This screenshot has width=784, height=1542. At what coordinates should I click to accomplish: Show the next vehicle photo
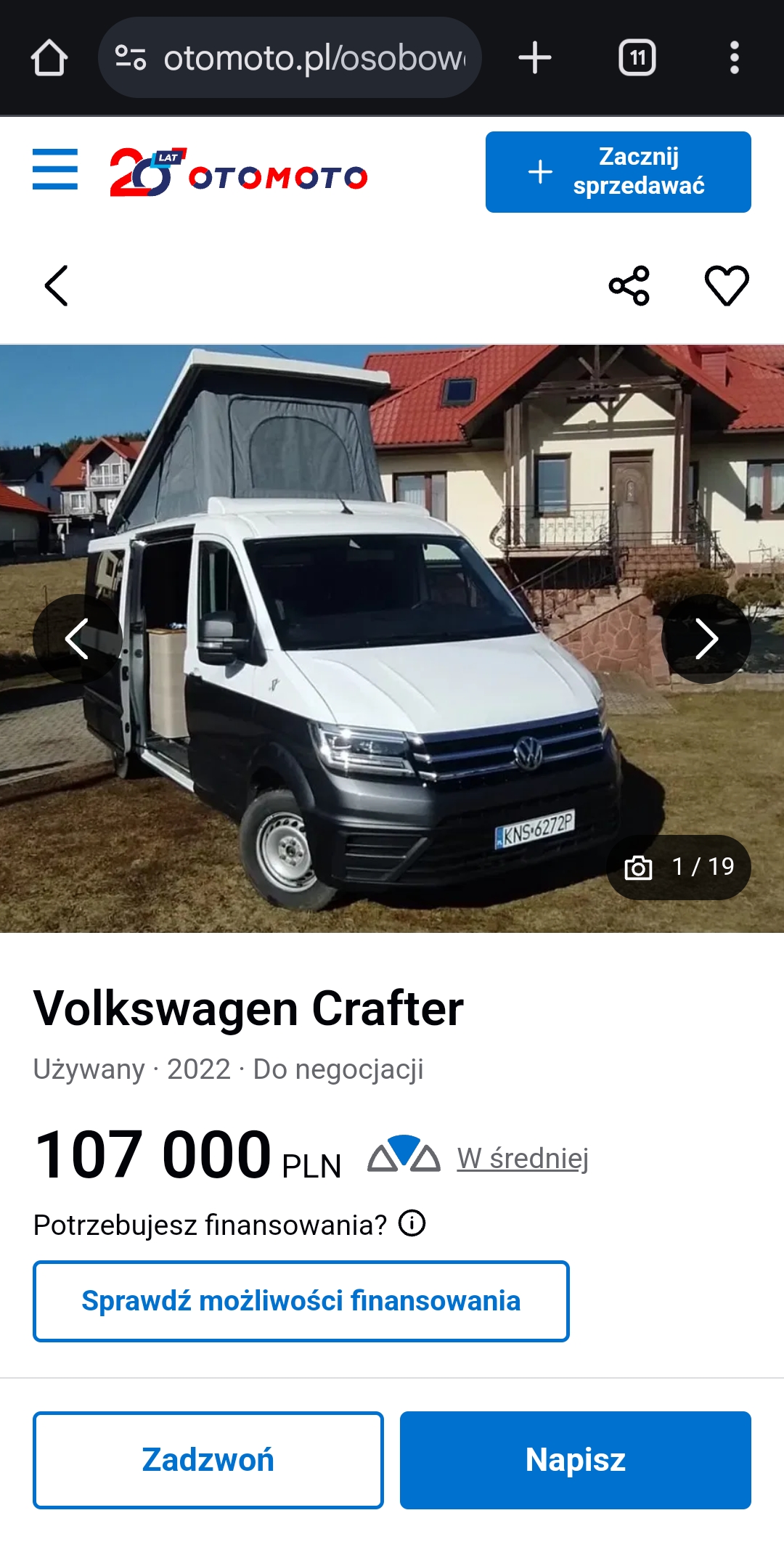pos(708,639)
